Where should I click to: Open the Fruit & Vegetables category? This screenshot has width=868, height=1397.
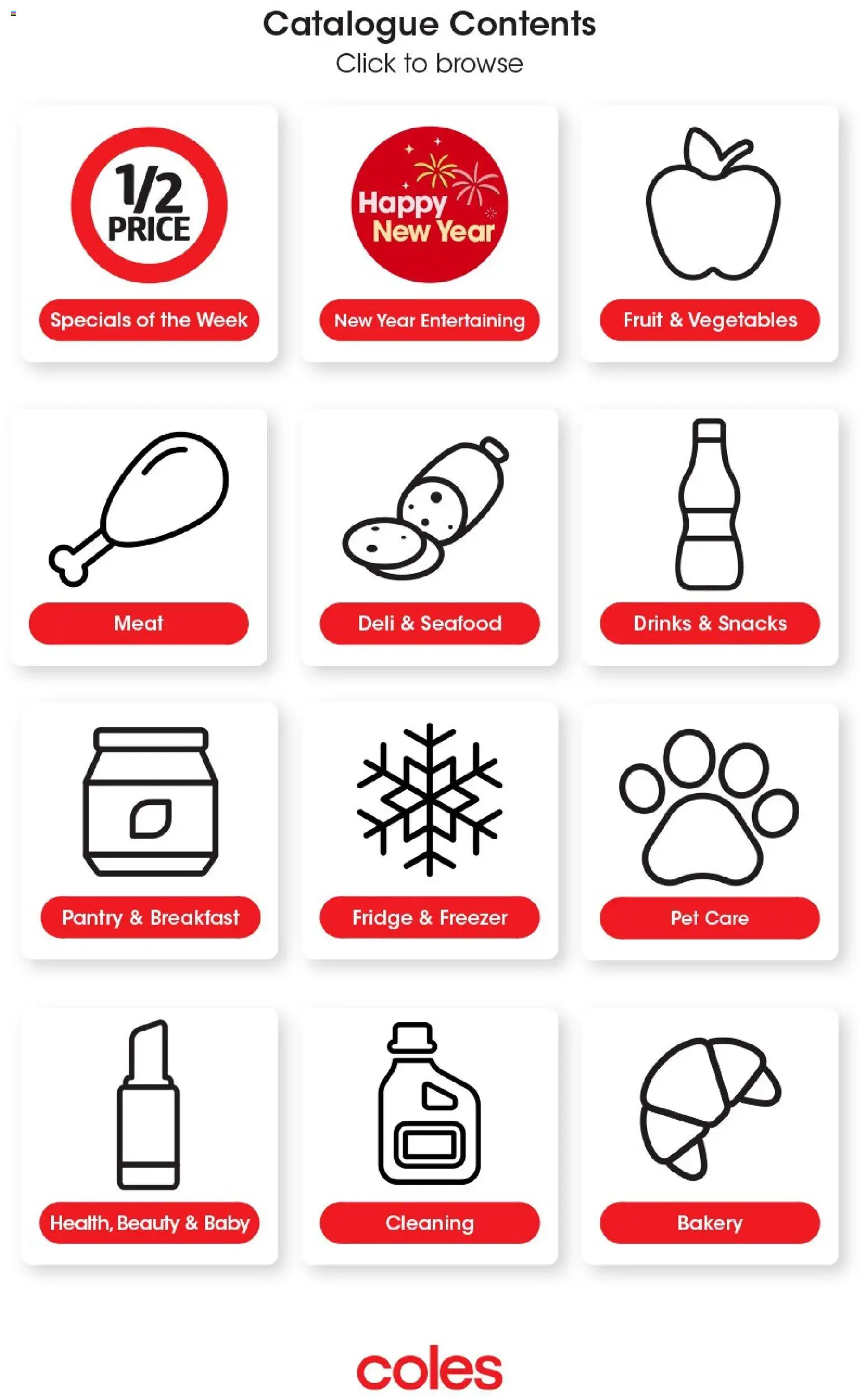click(710, 320)
